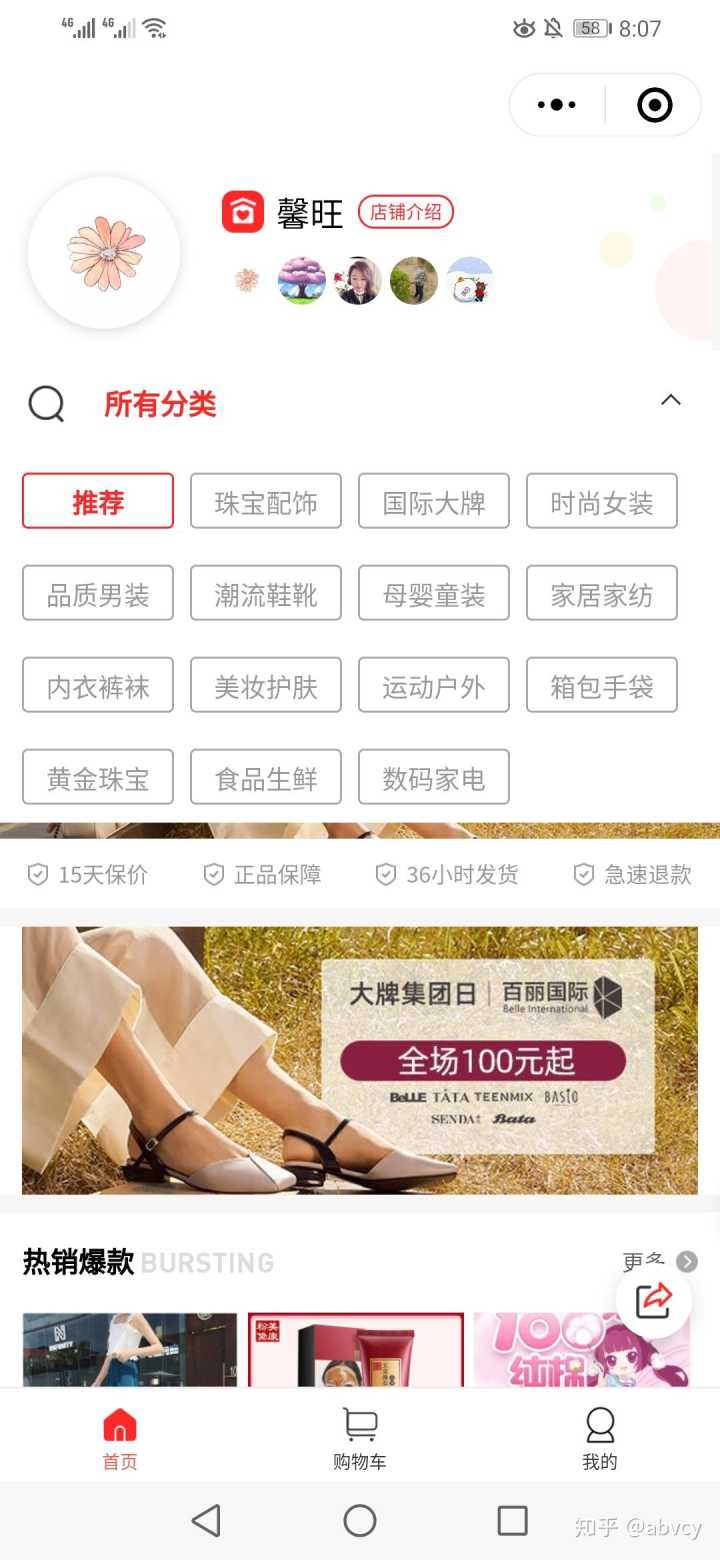Switch to the 购物车 tab
Screen dimensions: 720x1560
[360, 1438]
